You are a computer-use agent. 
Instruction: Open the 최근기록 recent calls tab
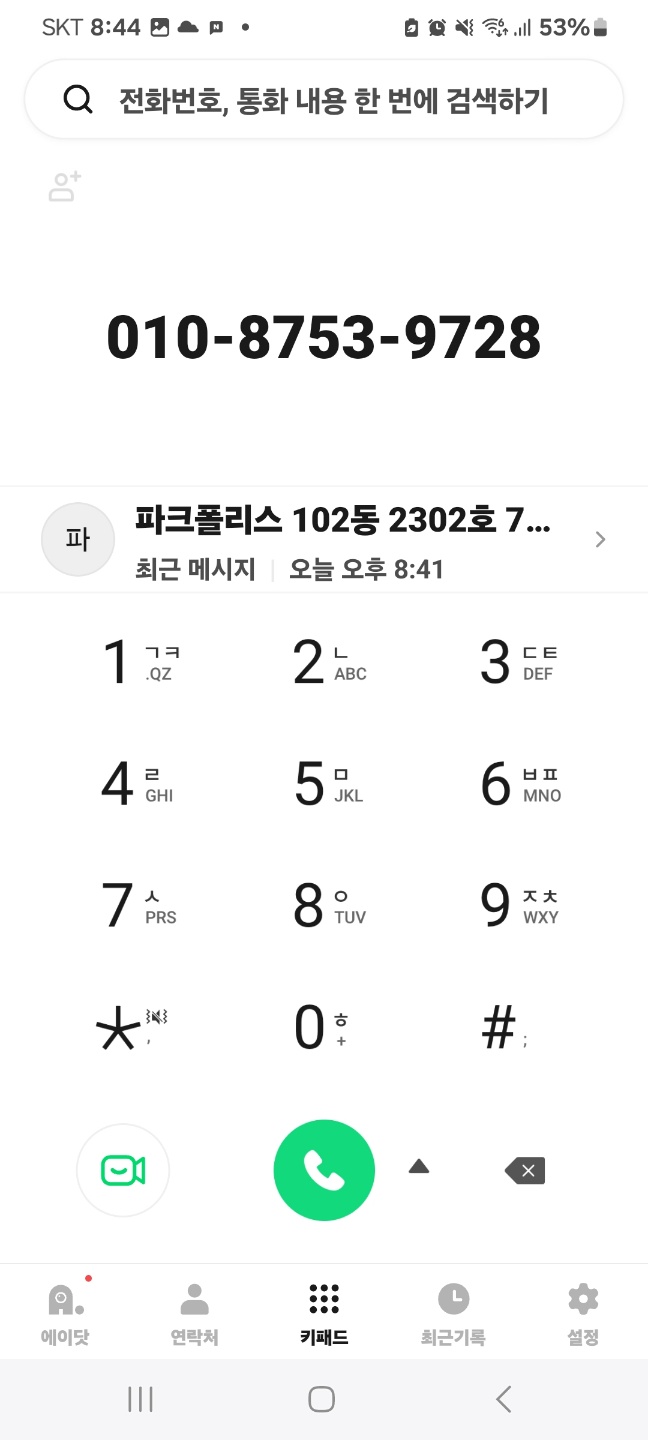[453, 1311]
